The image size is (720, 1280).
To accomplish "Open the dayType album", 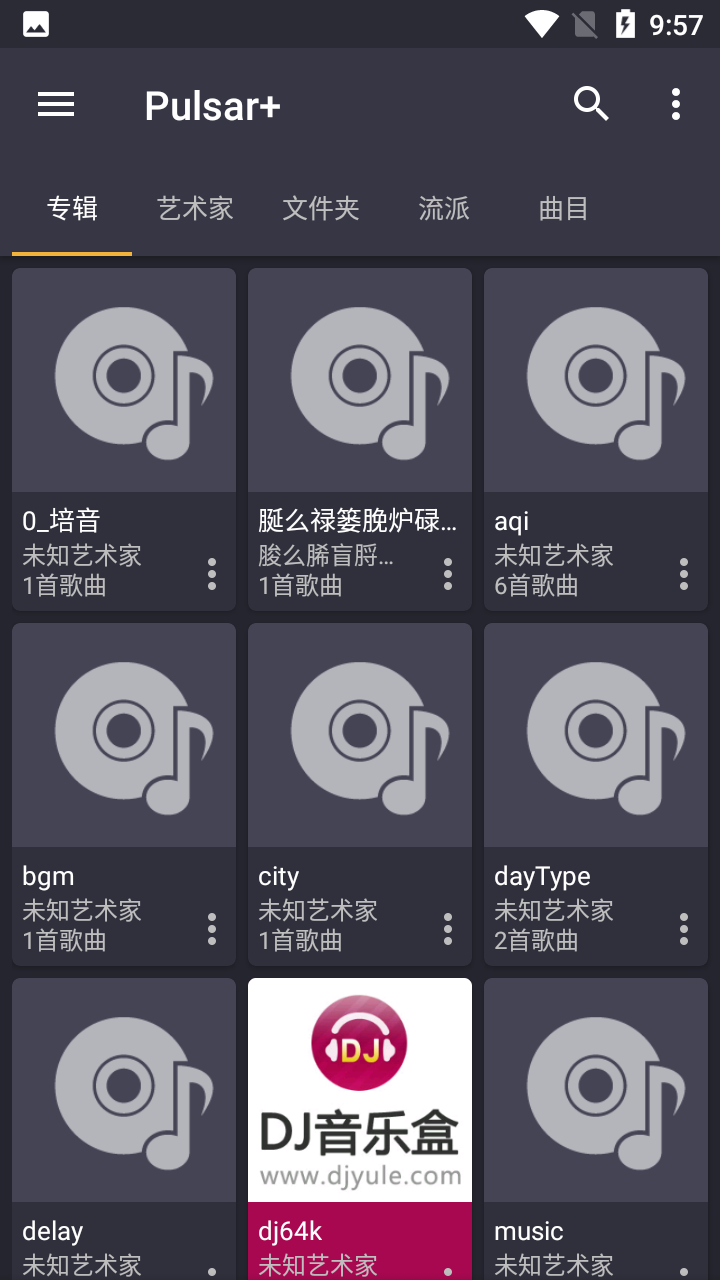I will (x=596, y=735).
